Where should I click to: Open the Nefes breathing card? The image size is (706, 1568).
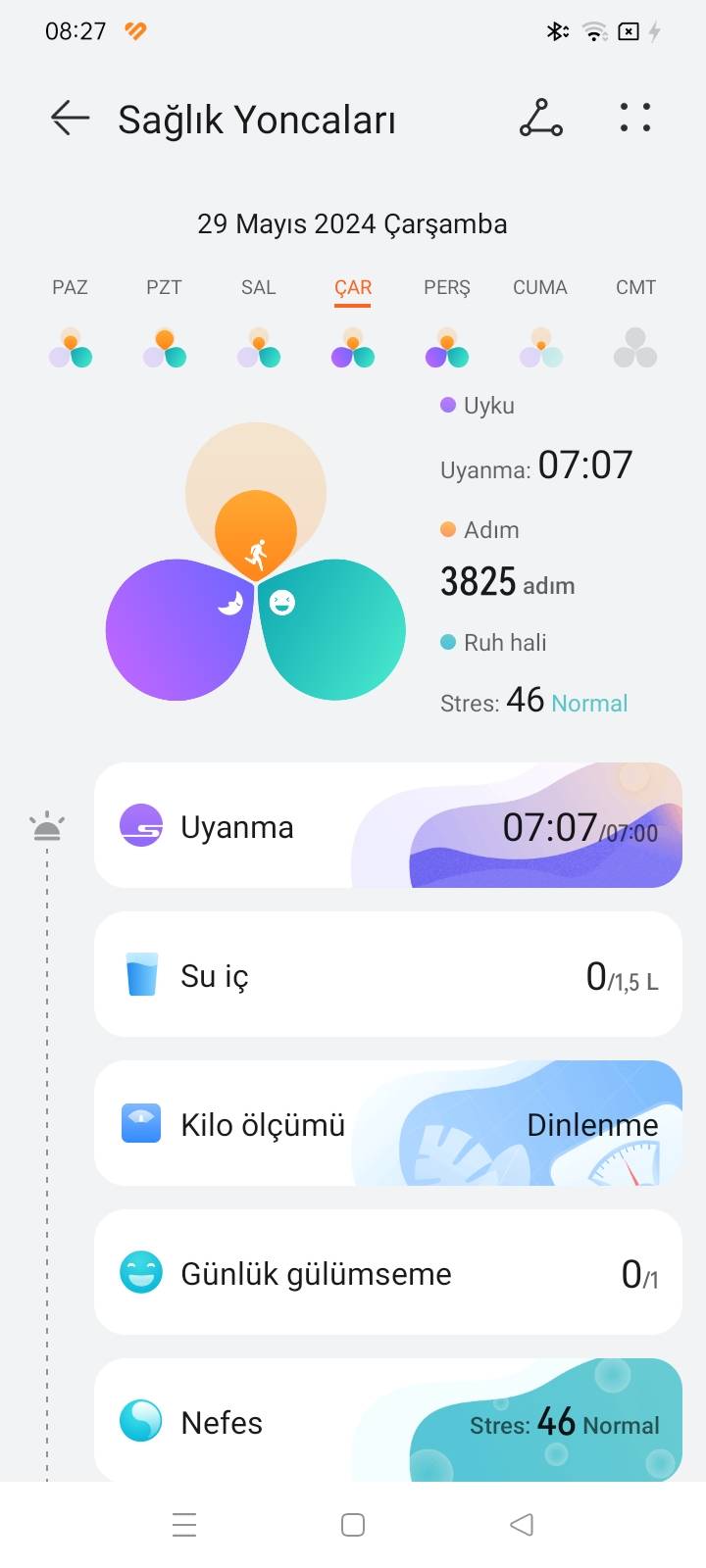387,1421
